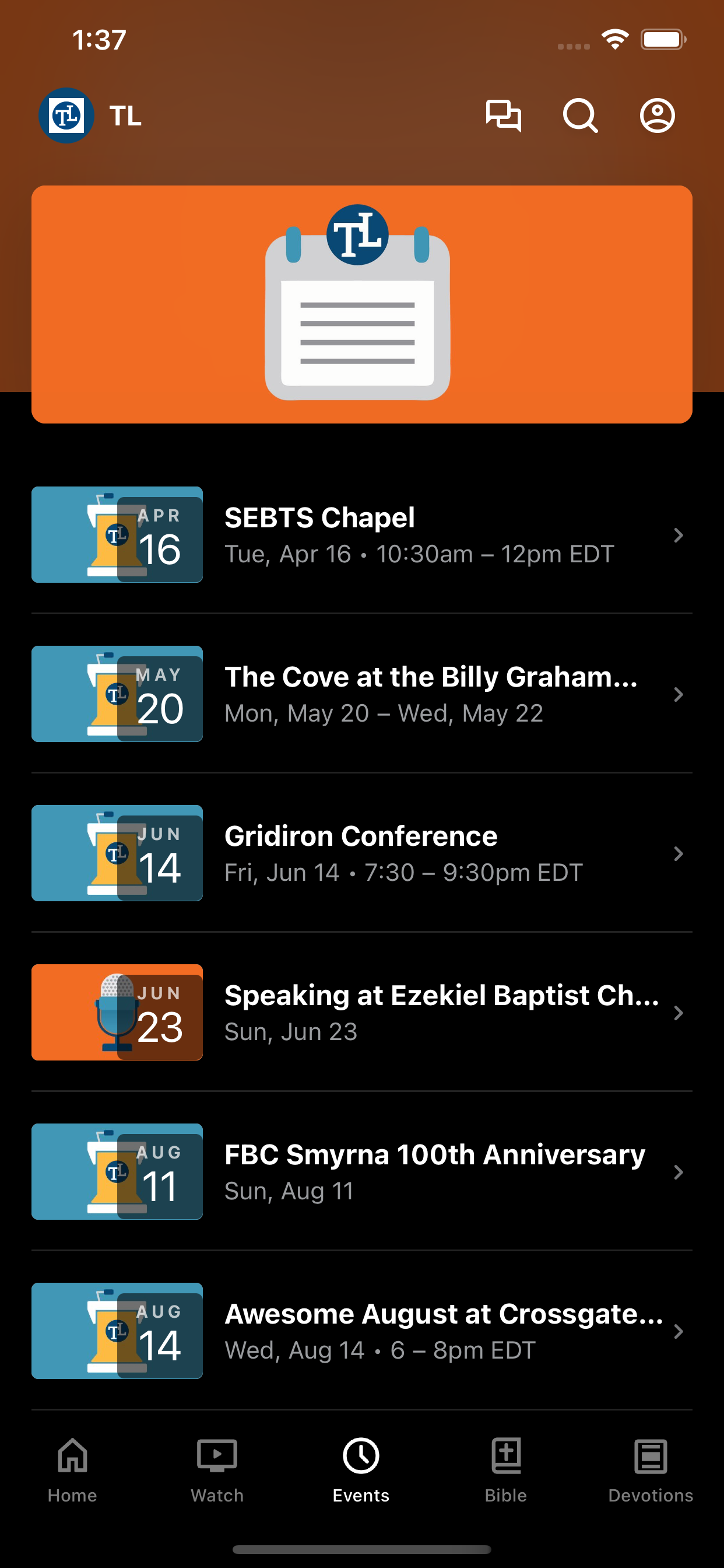This screenshot has height=1568, width=724.
Task: Open the Gridiron Conference event
Action: [x=362, y=853]
